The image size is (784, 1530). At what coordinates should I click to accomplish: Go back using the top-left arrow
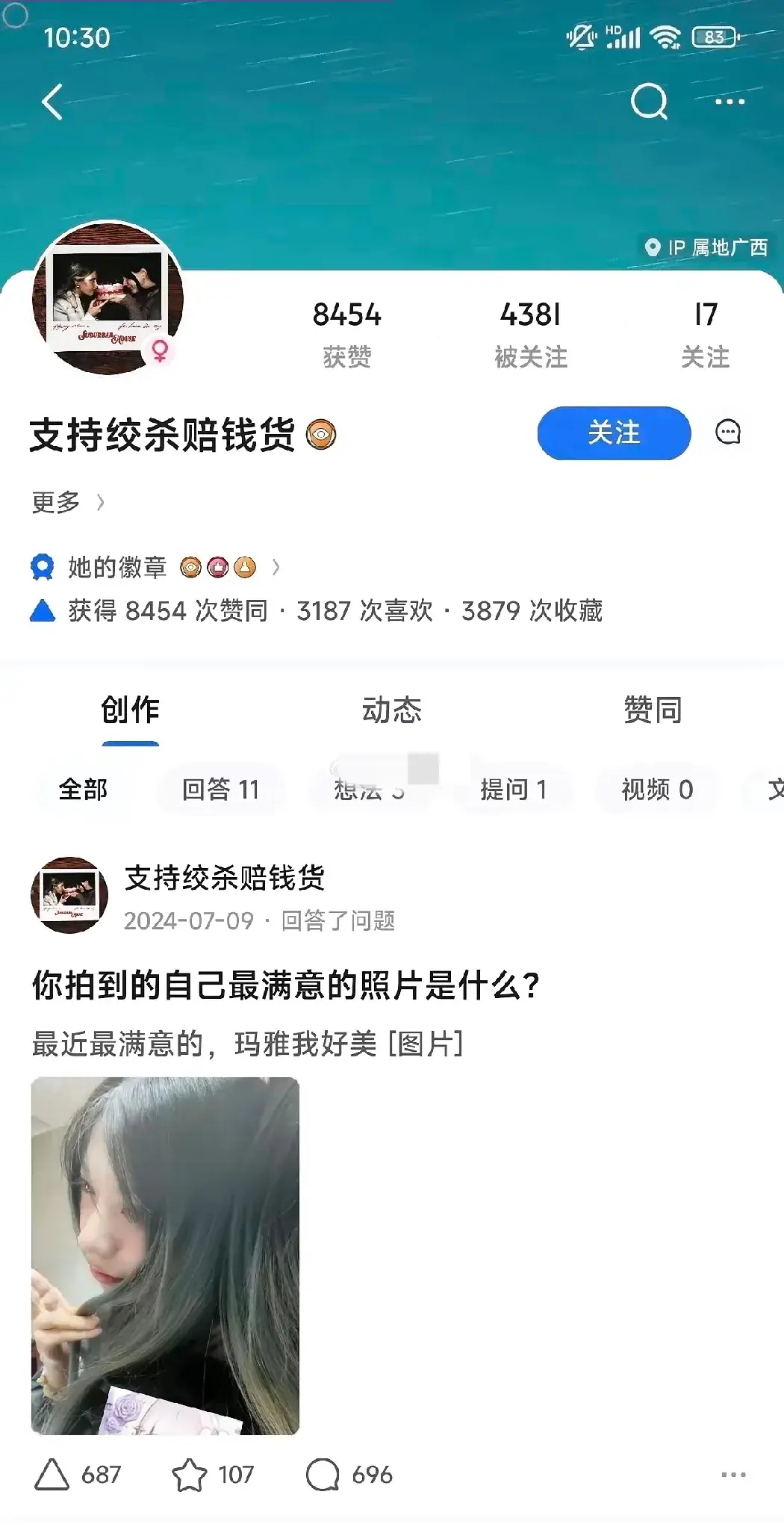(52, 102)
